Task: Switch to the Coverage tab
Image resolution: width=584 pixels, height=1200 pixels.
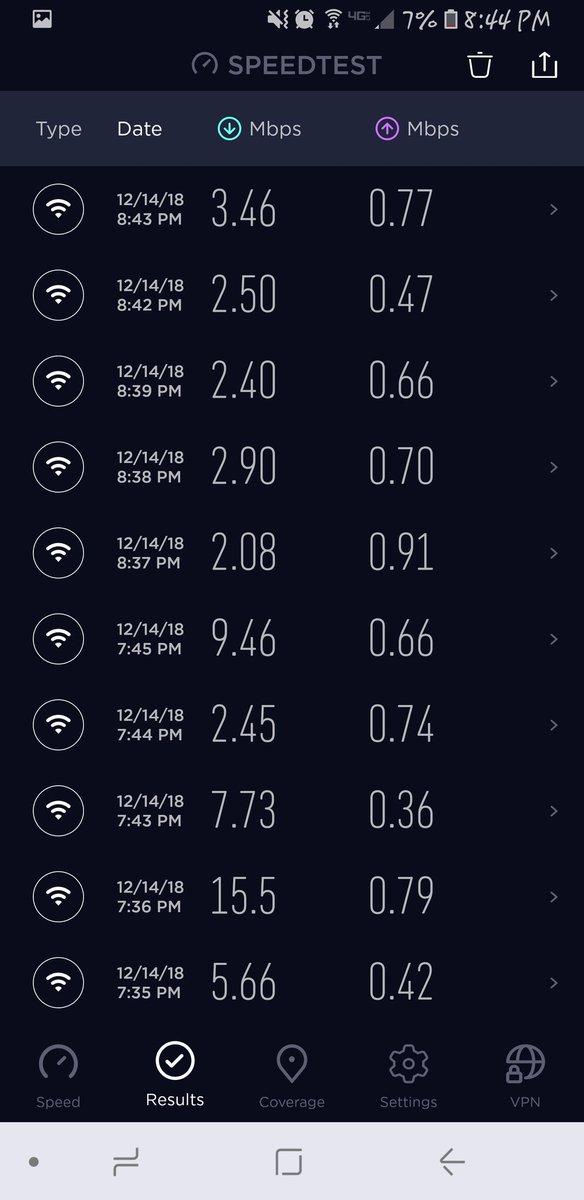Action: tap(292, 1077)
